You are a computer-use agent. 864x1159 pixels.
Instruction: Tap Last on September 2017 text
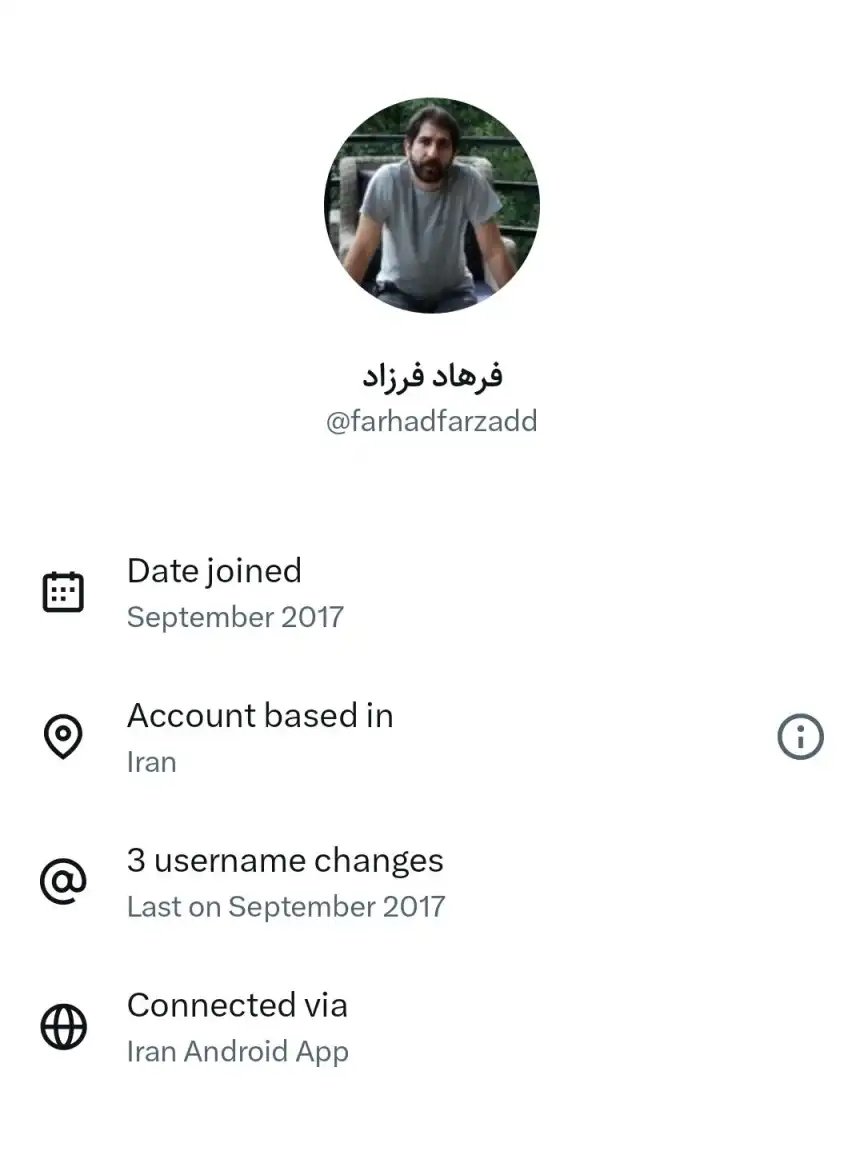[x=286, y=907]
